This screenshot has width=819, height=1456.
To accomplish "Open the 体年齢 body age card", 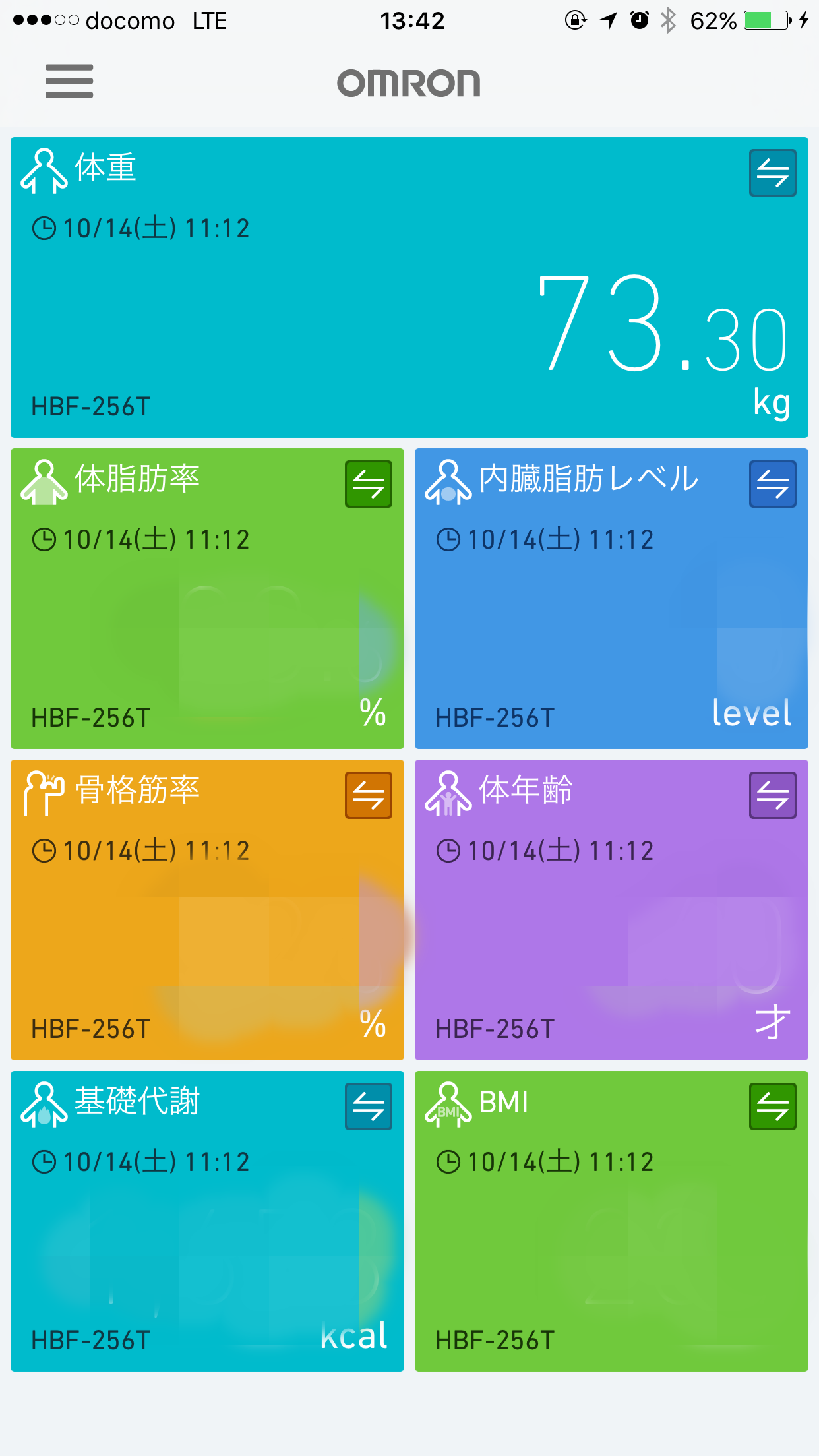I will (x=611, y=910).
